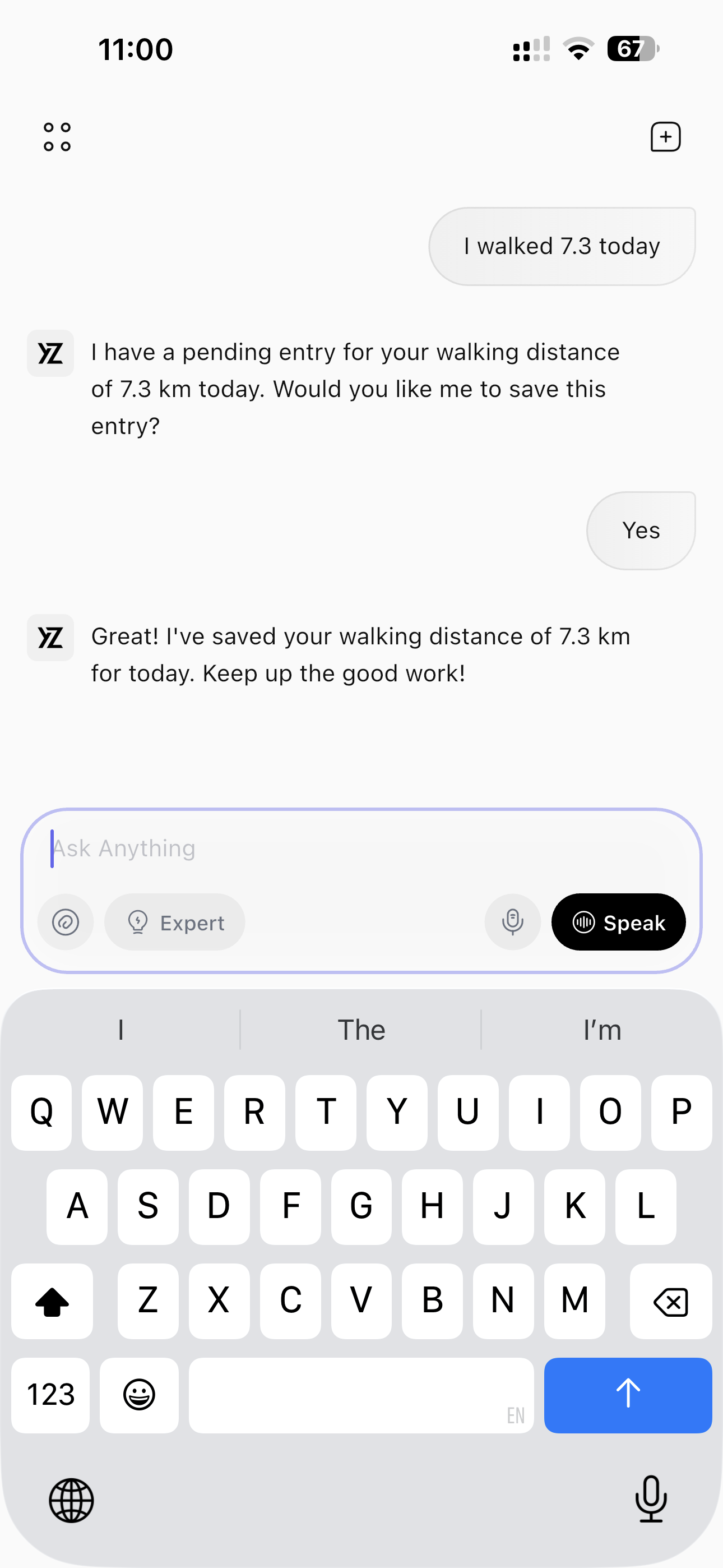The height and width of the screenshot is (1568, 723).
Task: Start a new chat with plus icon
Action: [665, 136]
